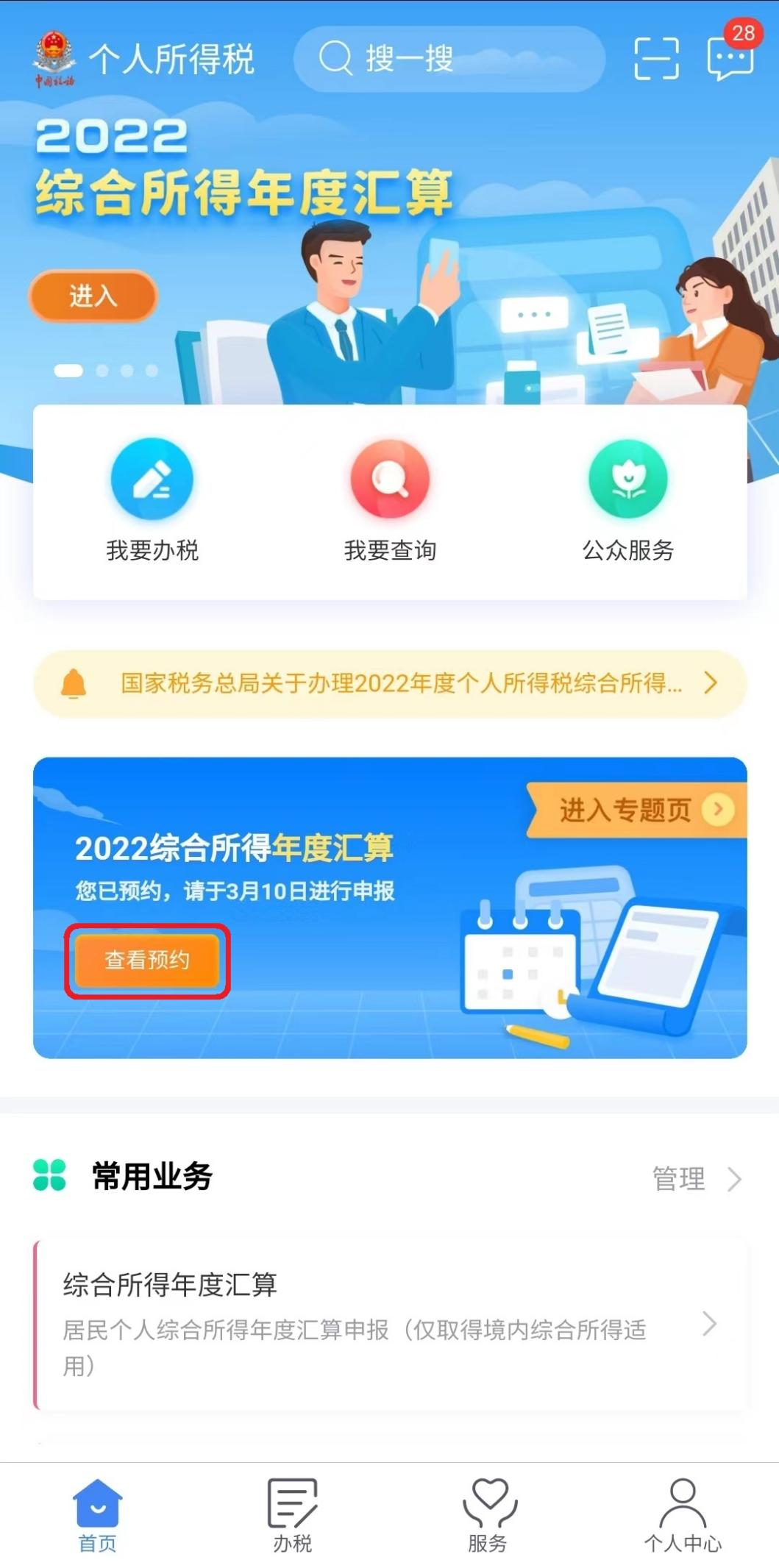Screen dimensions: 779x1568
Task: Switch to the 个人中心 tab
Action: (683, 1515)
